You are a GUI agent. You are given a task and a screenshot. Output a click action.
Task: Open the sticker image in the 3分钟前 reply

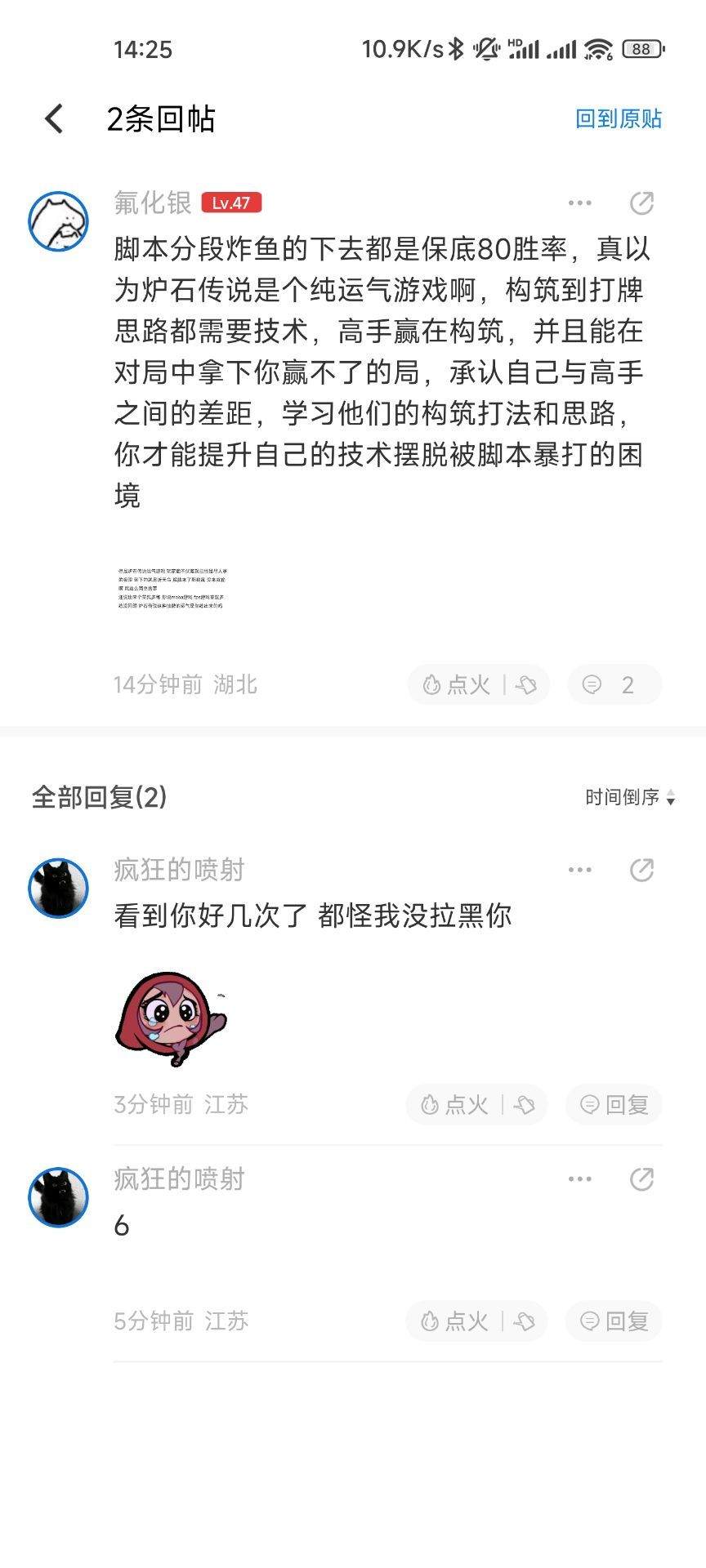point(171,1019)
